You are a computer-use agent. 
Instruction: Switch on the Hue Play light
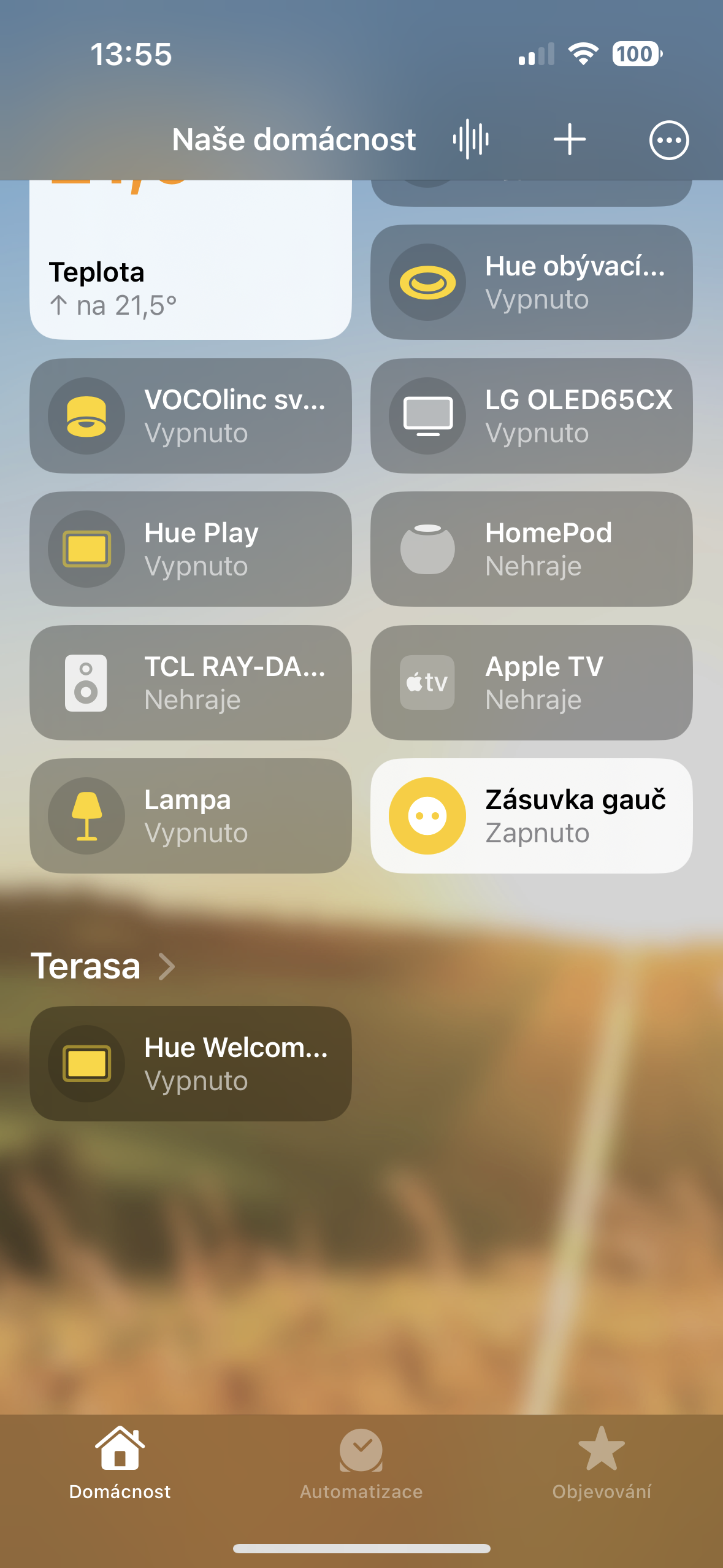(x=86, y=549)
